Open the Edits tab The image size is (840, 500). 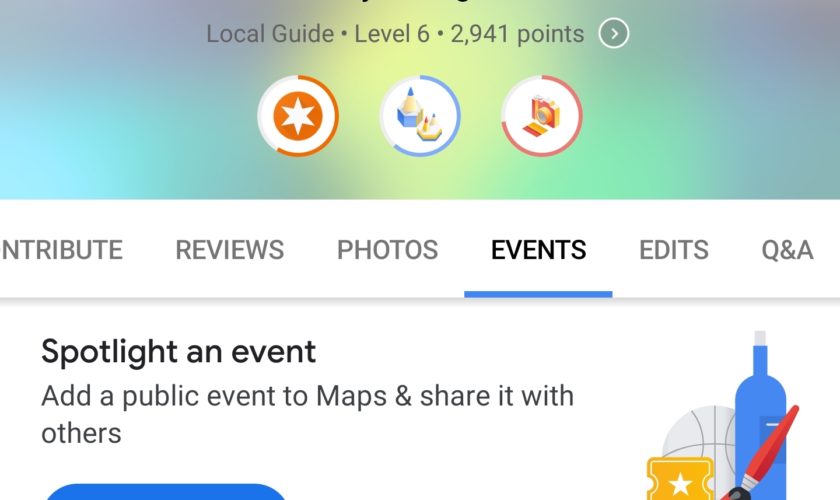tap(673, 250)
